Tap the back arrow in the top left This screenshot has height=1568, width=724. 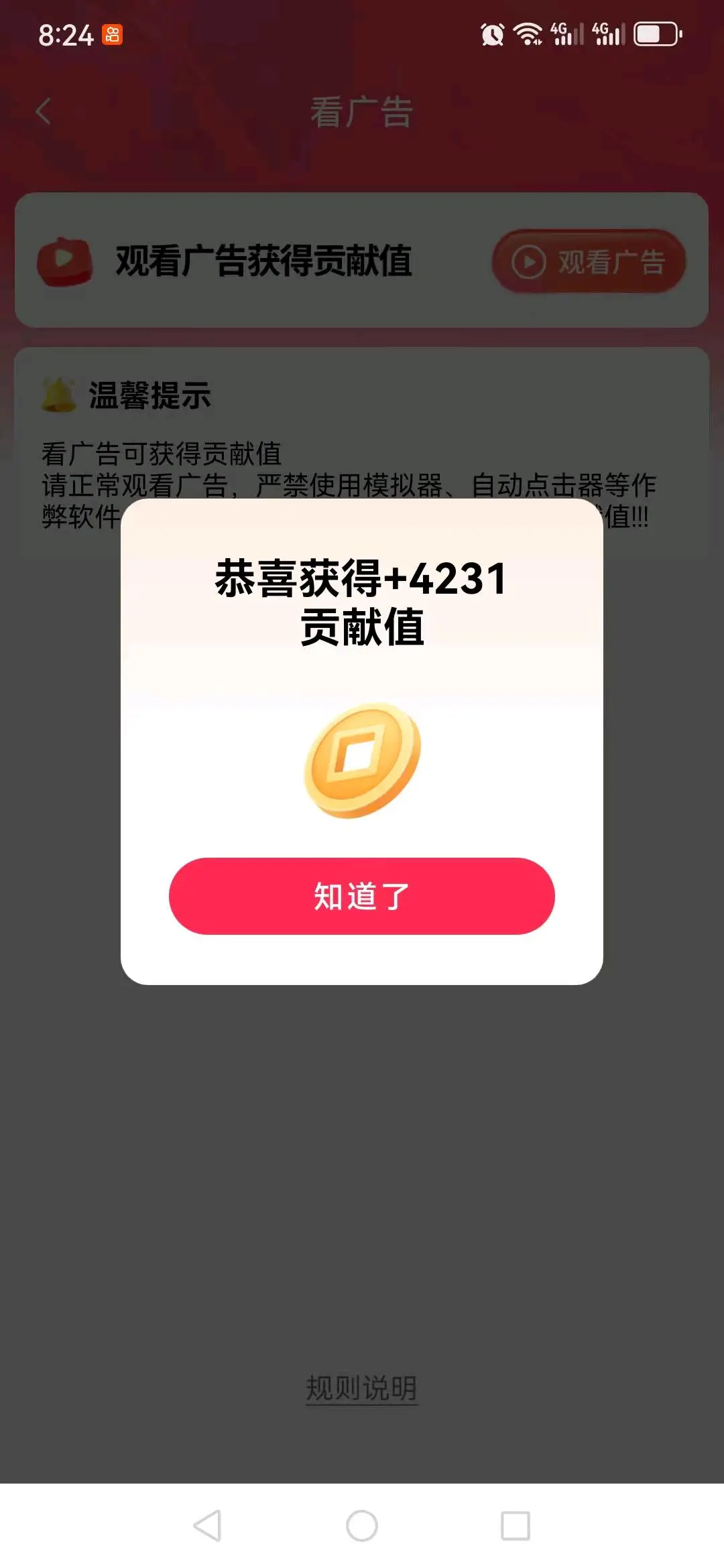tap(44, 110)
